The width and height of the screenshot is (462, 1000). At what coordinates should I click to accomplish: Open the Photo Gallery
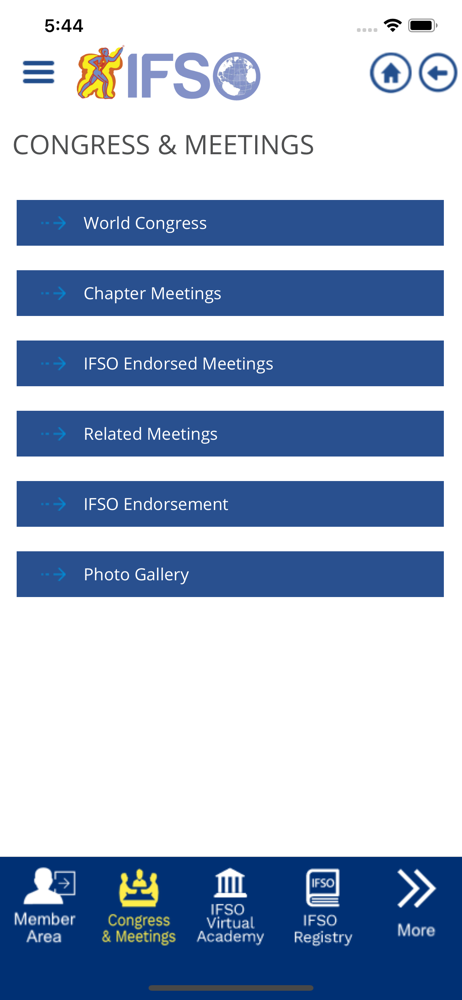click(x=230, y=574)
